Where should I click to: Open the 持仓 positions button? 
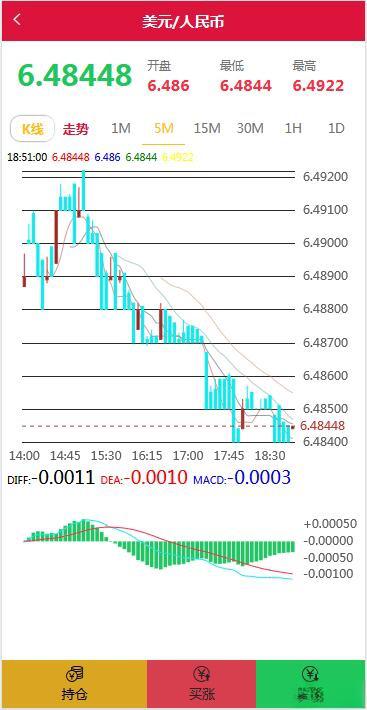pyautogui.click(x=75, y=684)
